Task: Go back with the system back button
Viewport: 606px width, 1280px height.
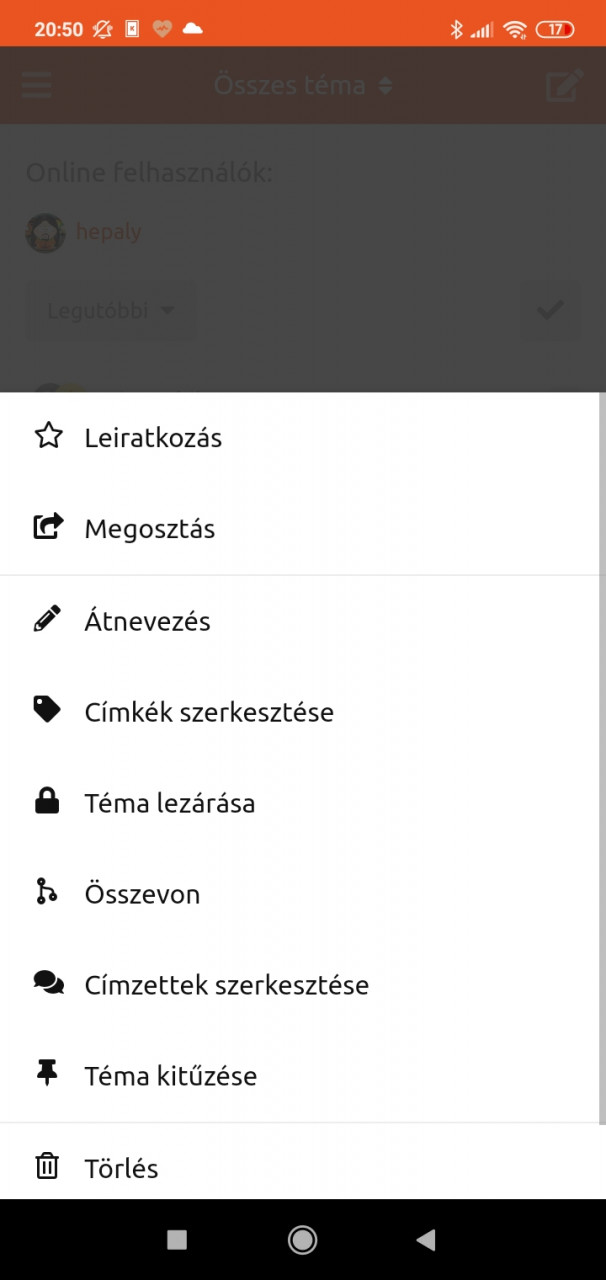Action: click(x=426, y=1240)
